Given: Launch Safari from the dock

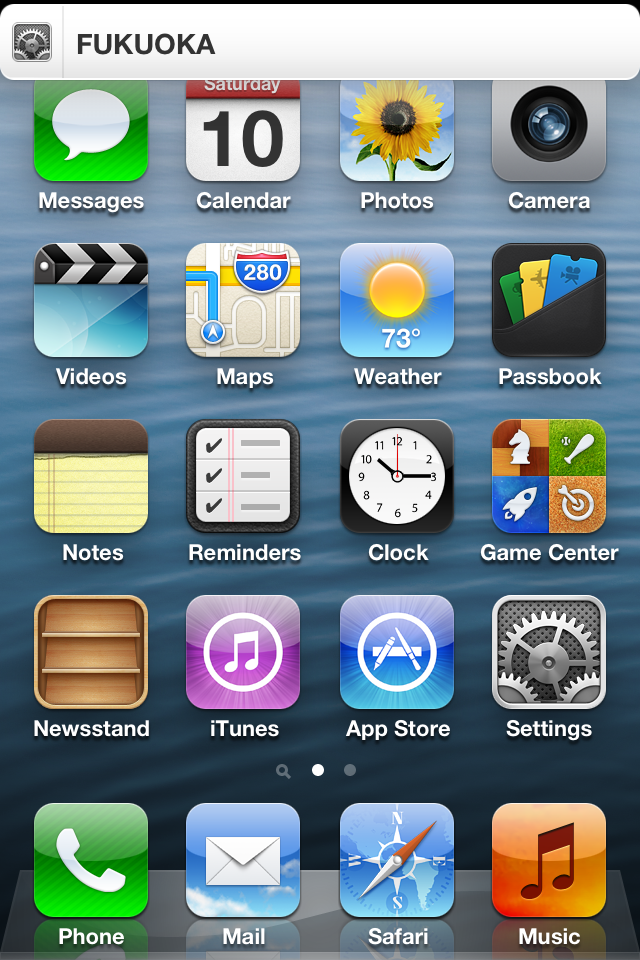Looking at the screenshot, I should (x=397, y=861).
